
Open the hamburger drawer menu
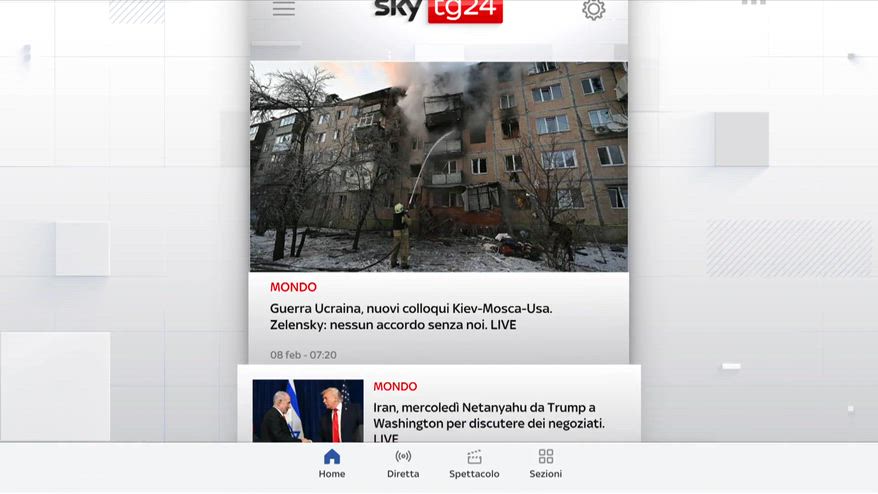click(284, 9)
